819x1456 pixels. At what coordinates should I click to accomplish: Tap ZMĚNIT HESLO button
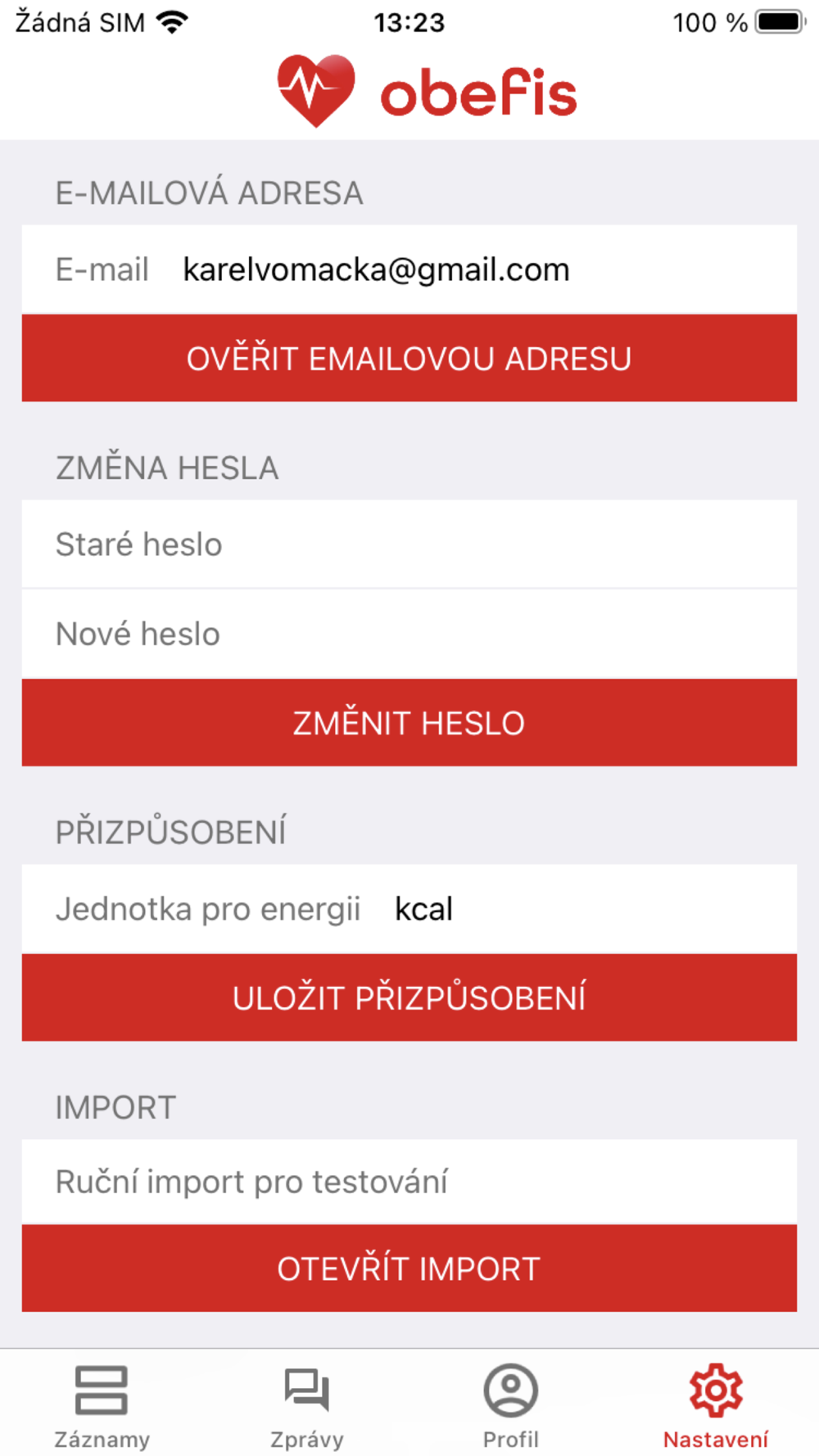(x=409, y=722)
